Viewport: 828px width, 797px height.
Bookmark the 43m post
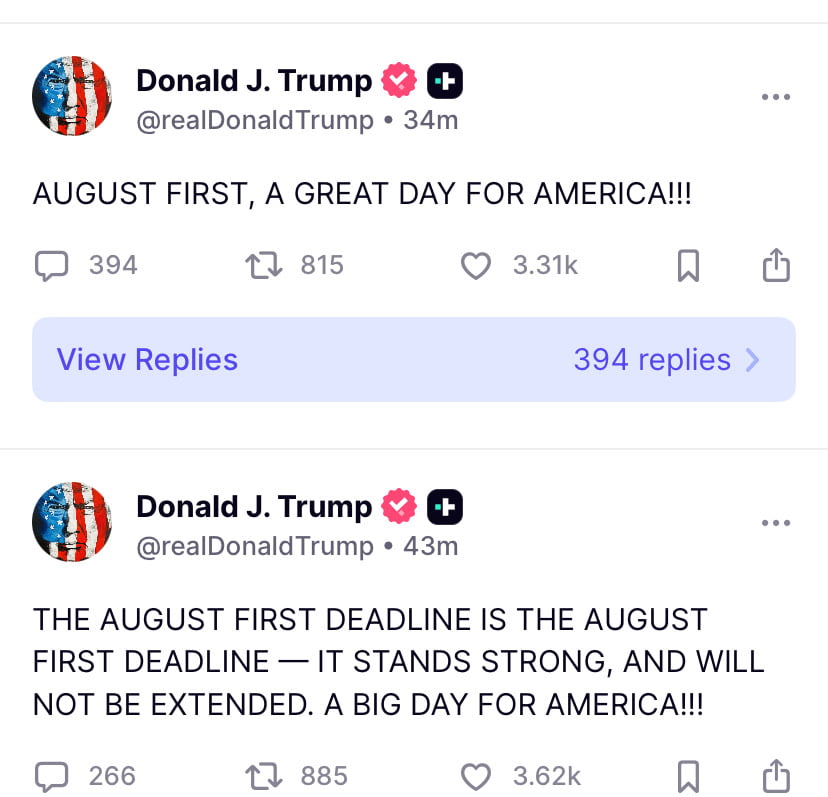[x=688, y=776]
